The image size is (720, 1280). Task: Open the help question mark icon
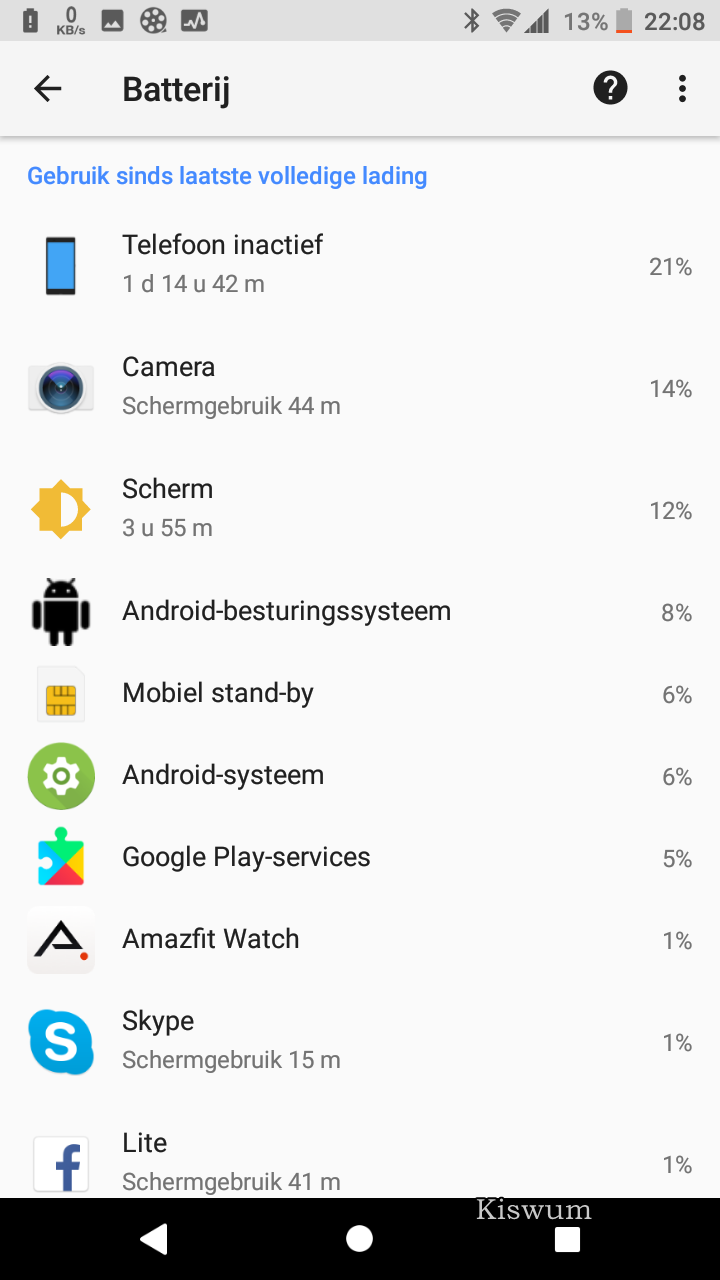point(610,89)
